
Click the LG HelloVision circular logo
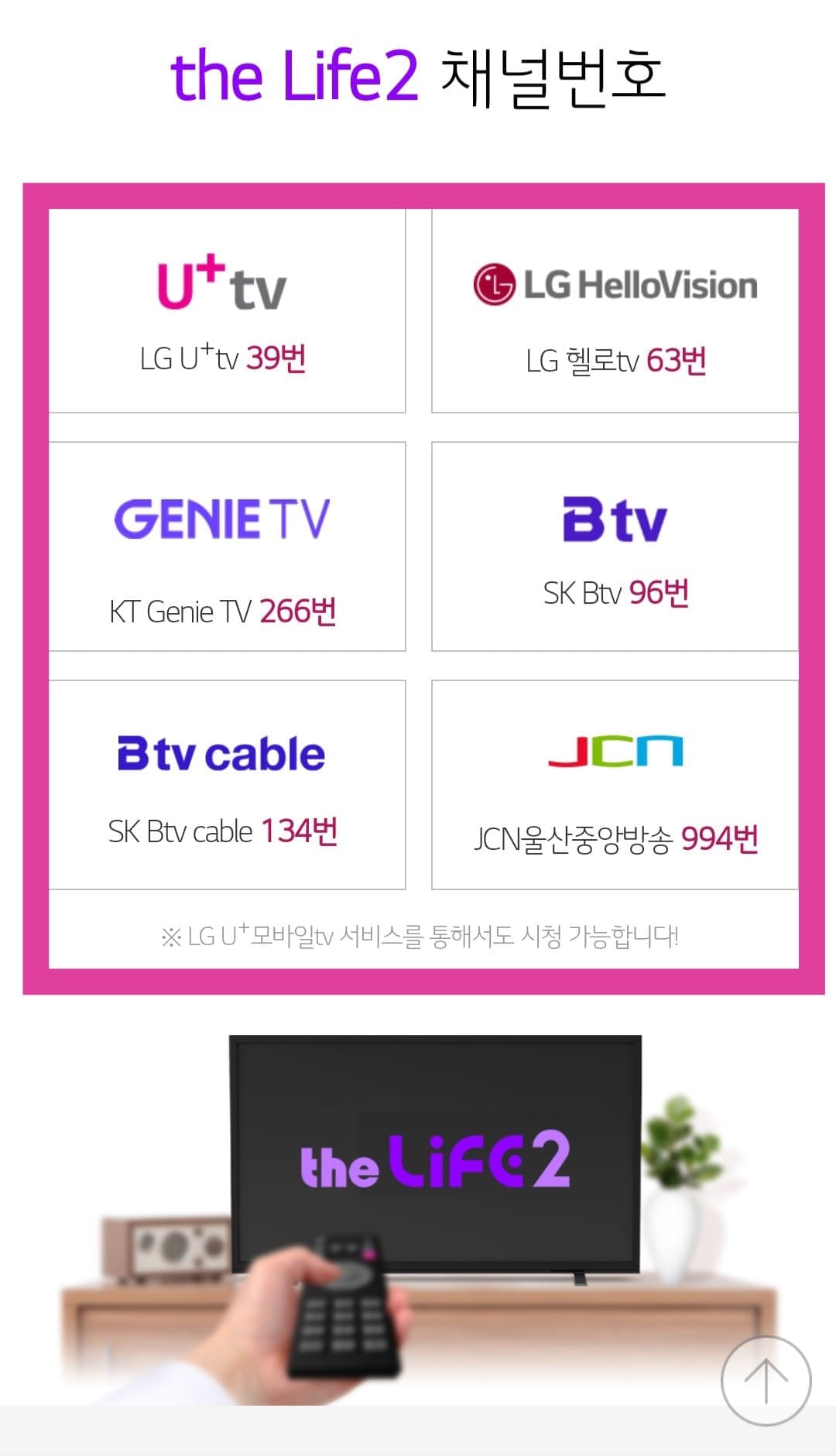[494, 283]
